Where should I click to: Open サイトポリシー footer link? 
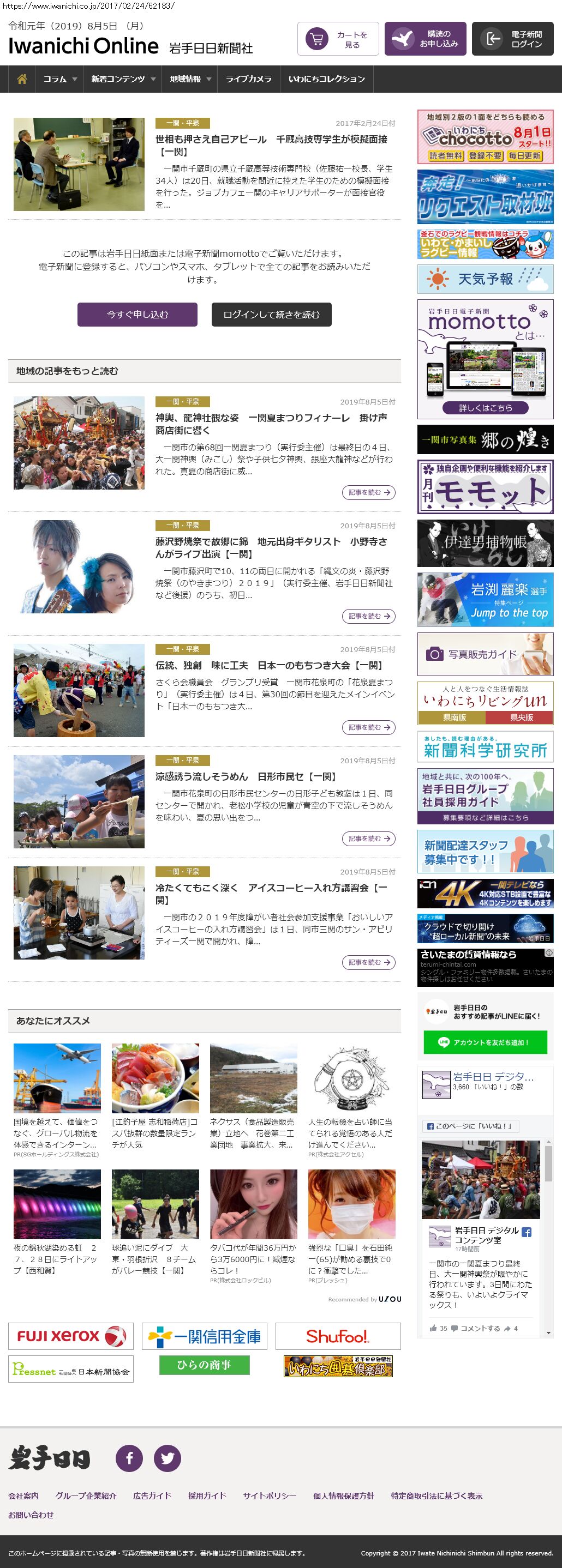tap(269, 1496)
